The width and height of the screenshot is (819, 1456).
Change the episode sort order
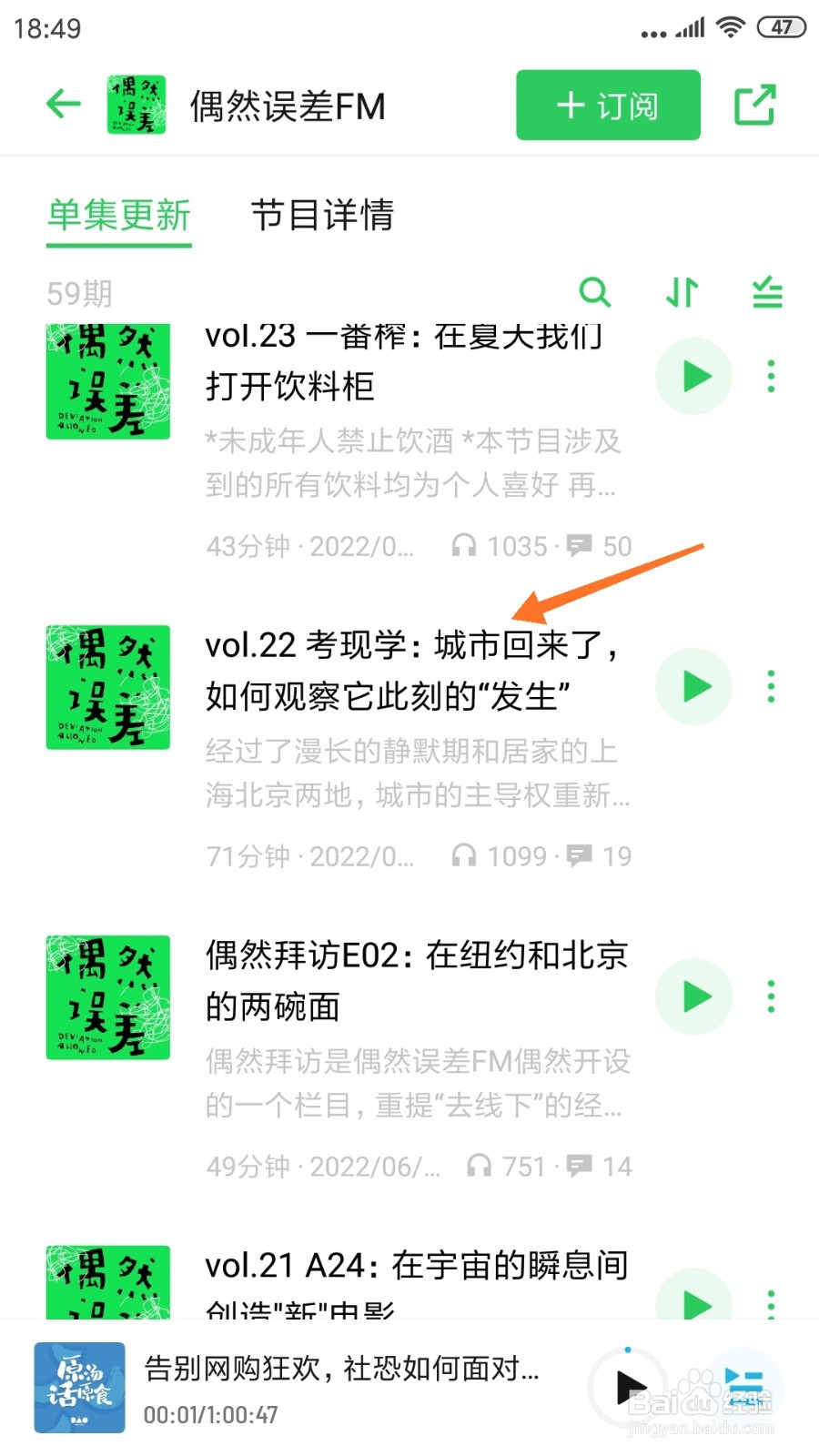tap(682, 293)
